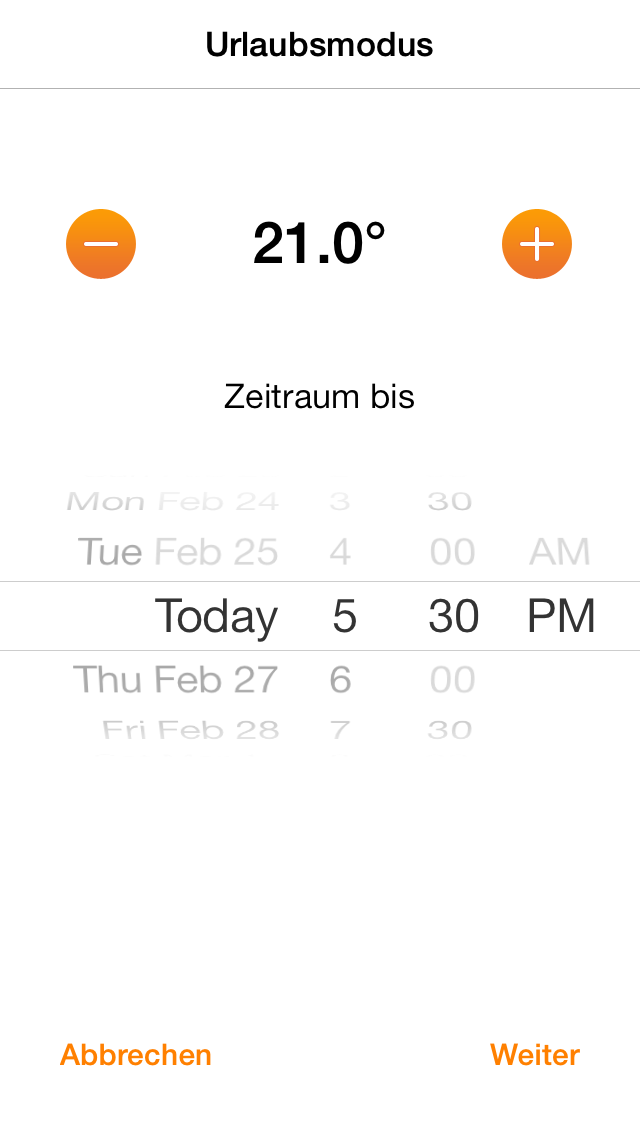
Task: Select Thu Feb 27 in date picker
Action: coord(176,680)
